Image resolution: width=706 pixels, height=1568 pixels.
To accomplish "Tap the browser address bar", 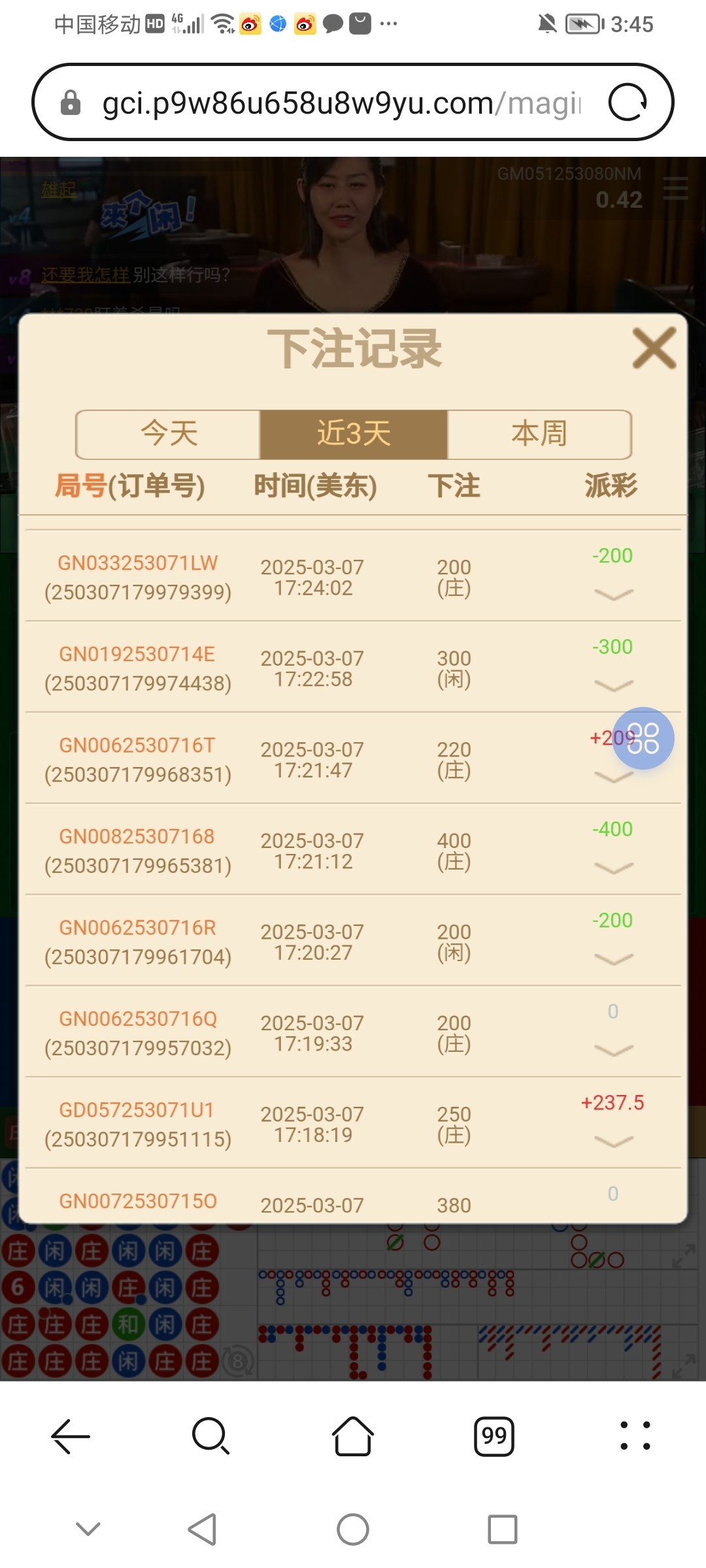I will pyautogui.click(x=340, y=103).
